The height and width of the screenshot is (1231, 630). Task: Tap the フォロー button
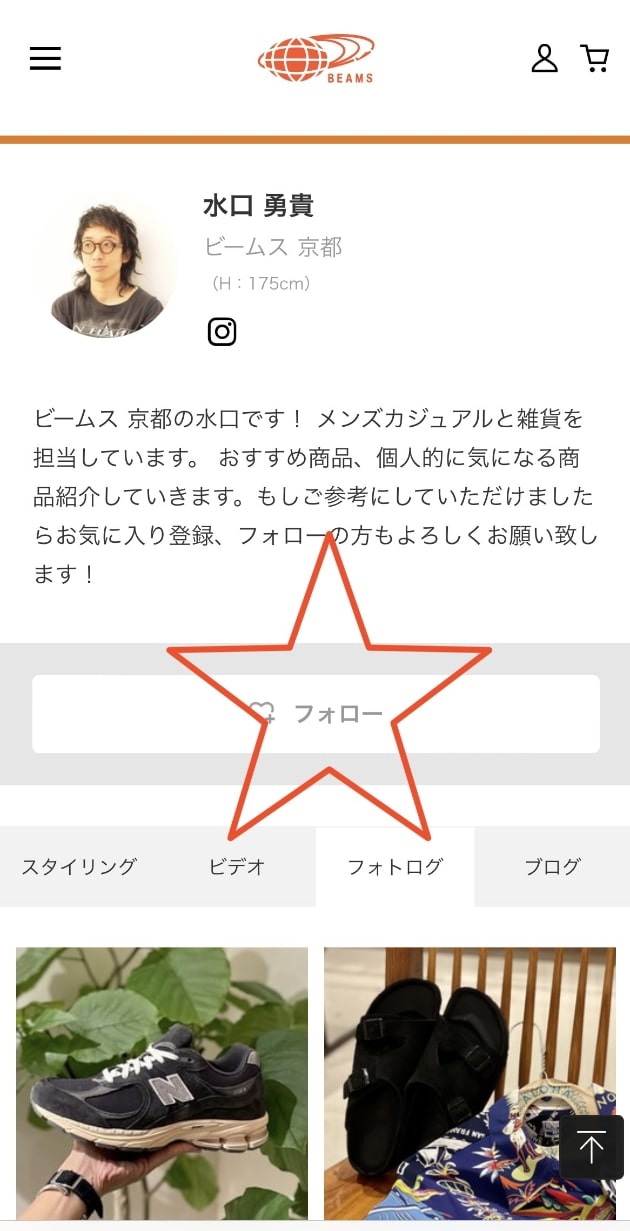316,714
